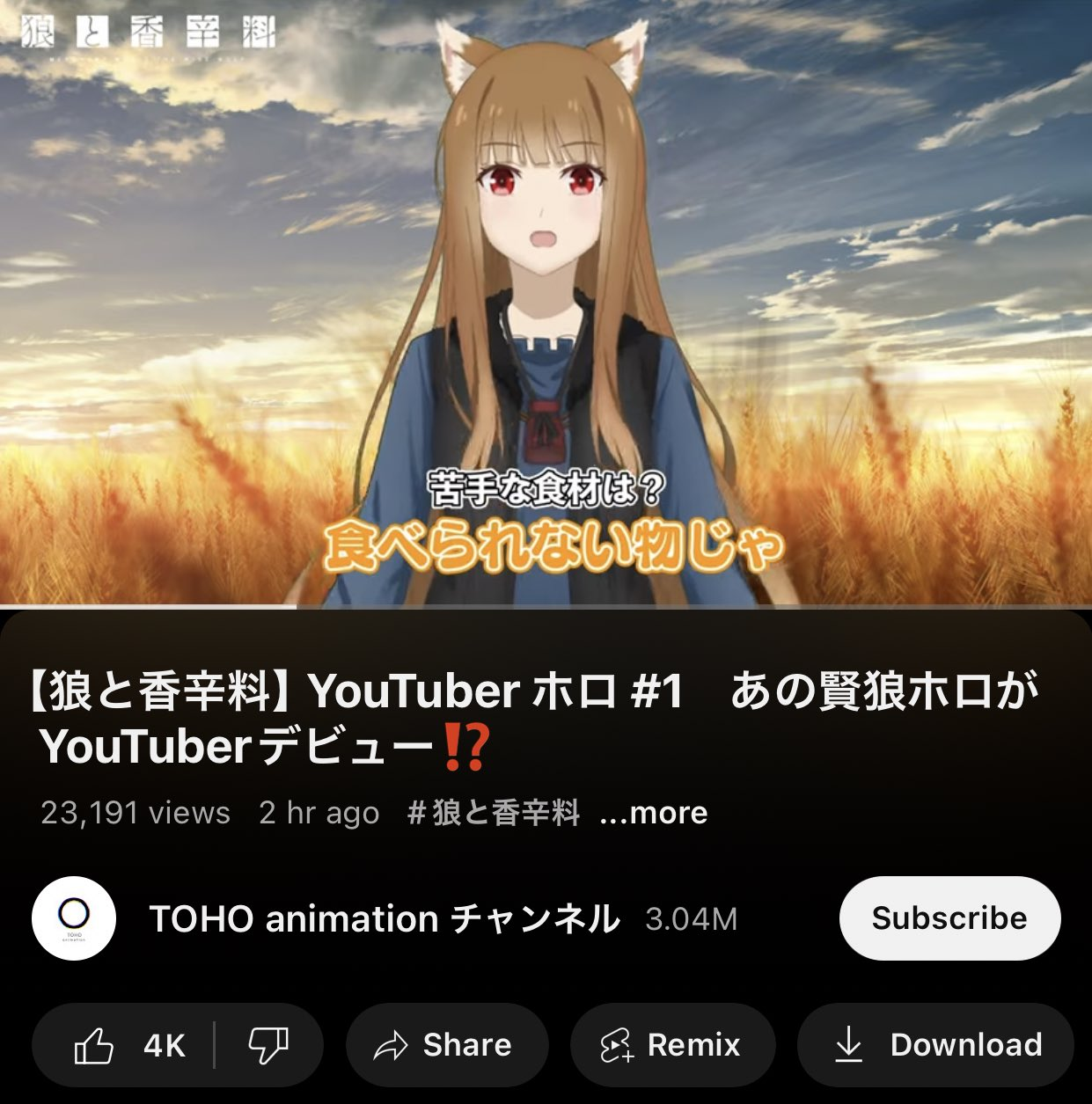
Task: Open the #狼と香辛料 hashtag
Action: pyautogui.click(x=494, y=813)
